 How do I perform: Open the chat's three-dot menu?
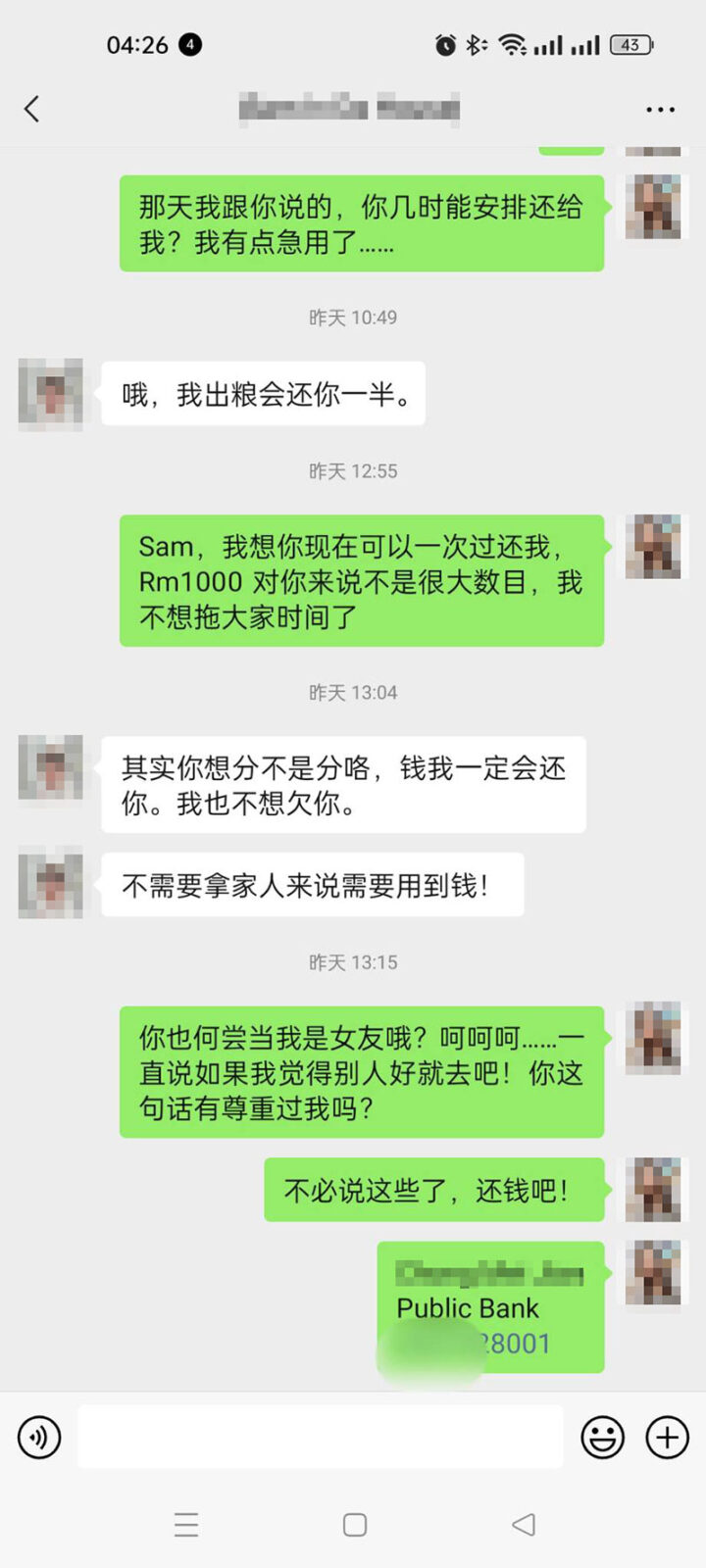click(x=660, y=109)
